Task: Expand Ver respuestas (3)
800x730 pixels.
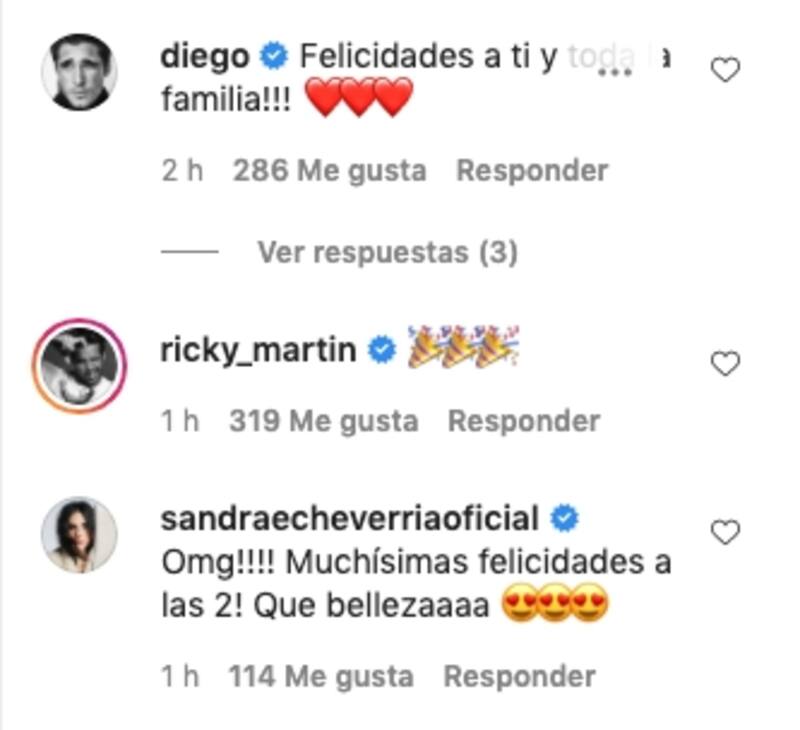Action: tap(387, 253)
